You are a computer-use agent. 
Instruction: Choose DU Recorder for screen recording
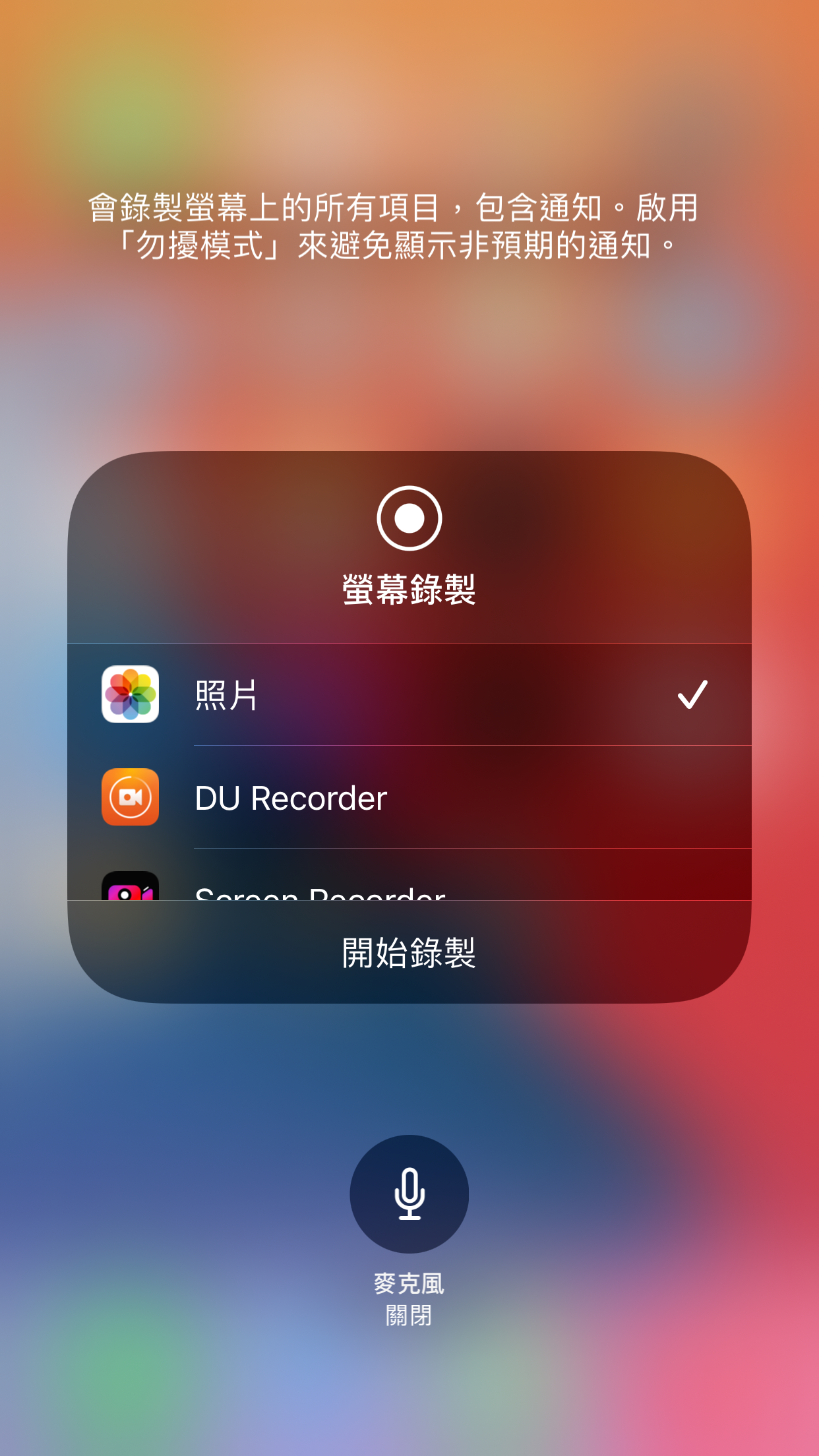409,797
